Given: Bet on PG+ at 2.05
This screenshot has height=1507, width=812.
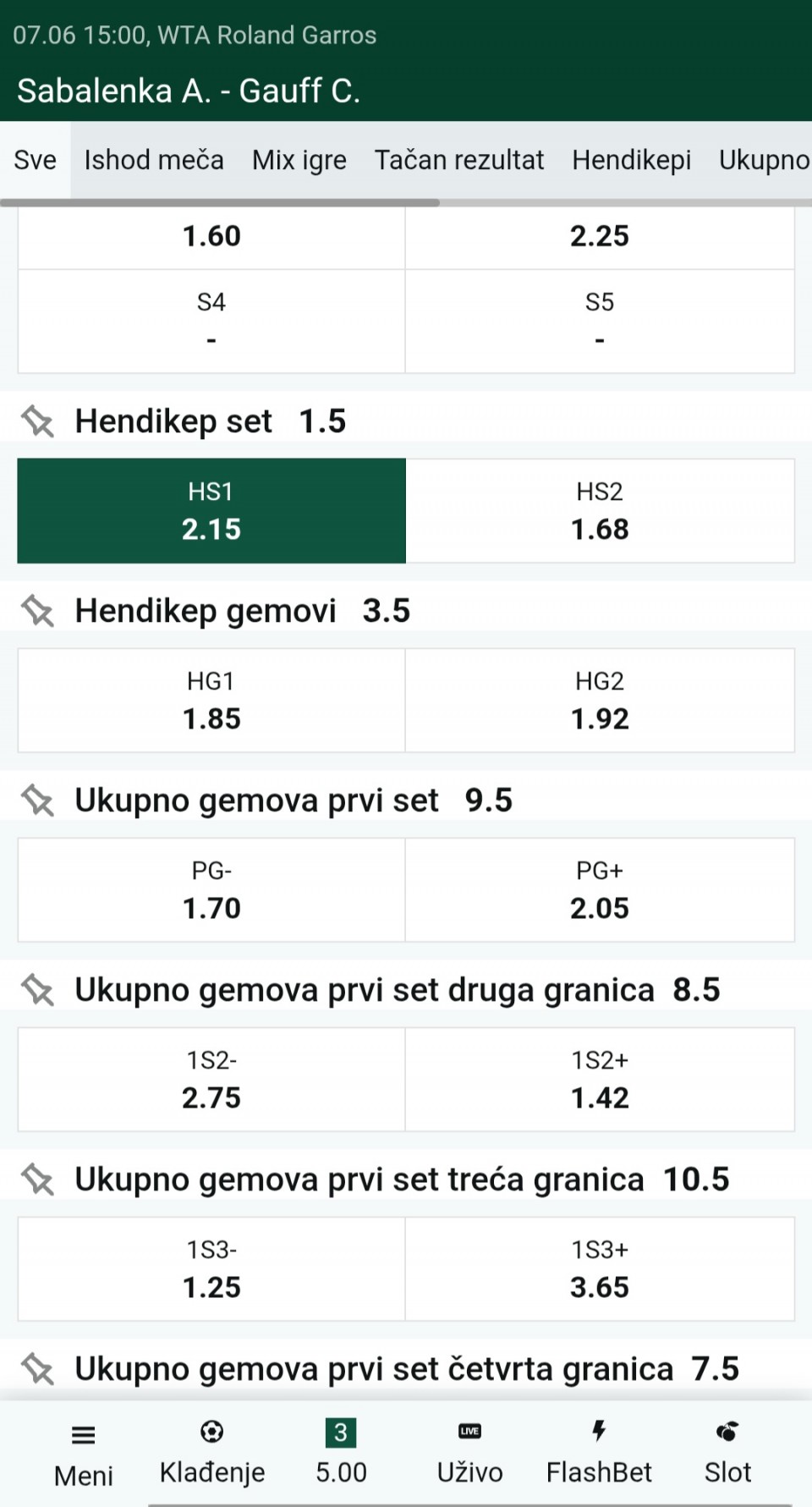Looking at the screenshot, I should (x=600, y=890).
